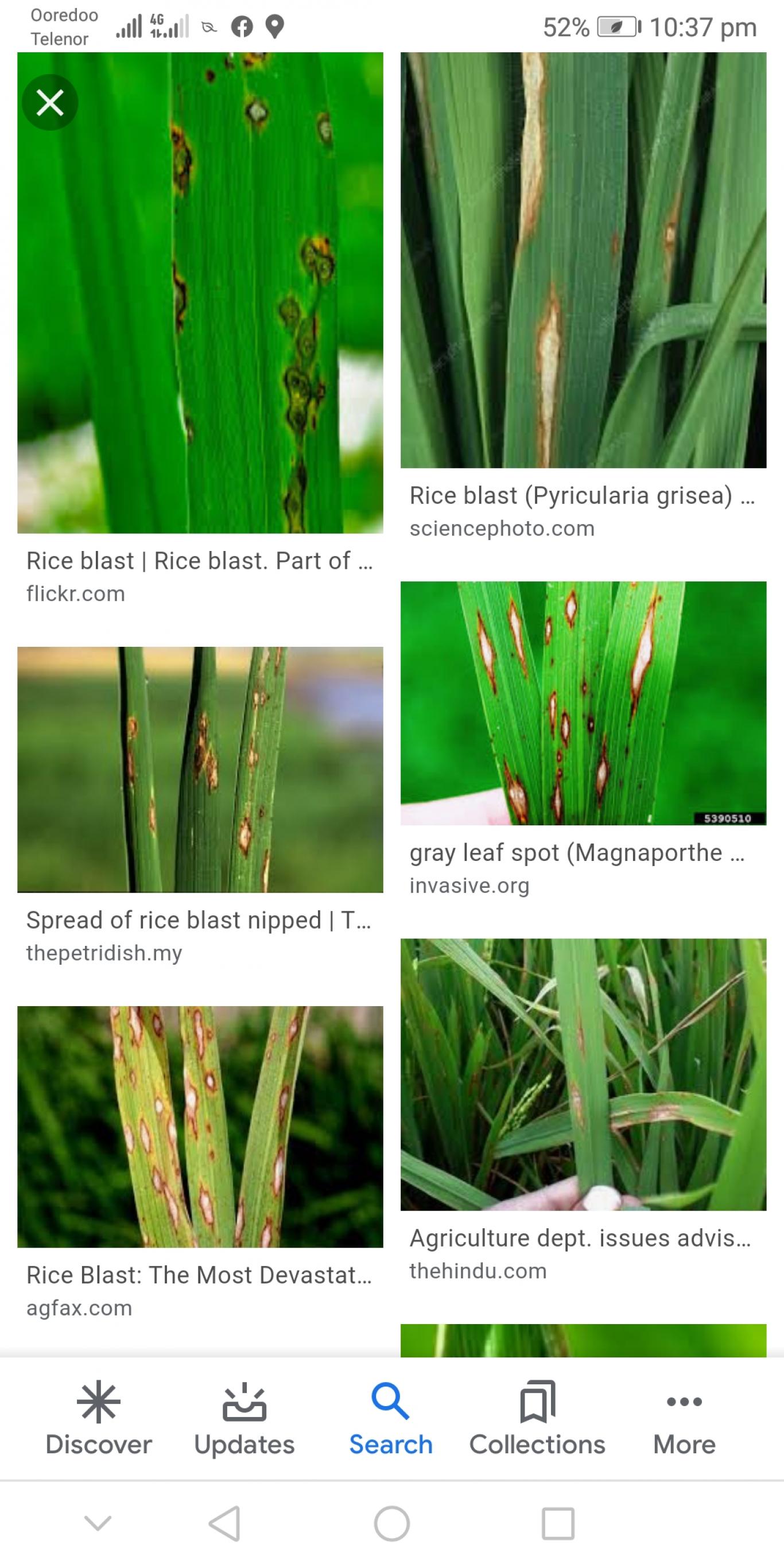Go to the home screen
784x1568 pixels.
(391, 1524)
